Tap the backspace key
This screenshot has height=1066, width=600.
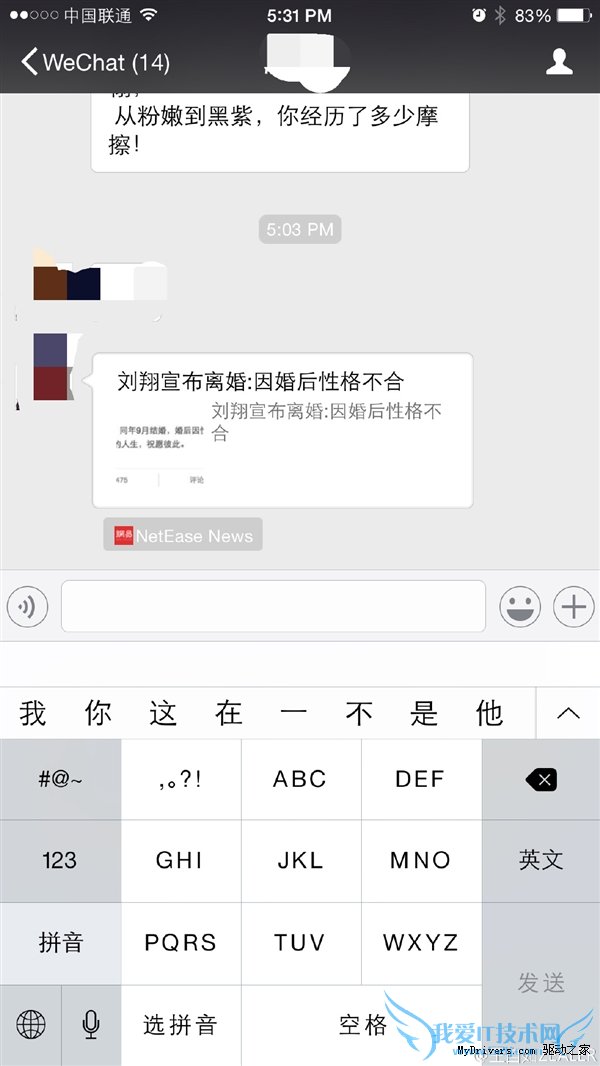click(x=541, y=780)
